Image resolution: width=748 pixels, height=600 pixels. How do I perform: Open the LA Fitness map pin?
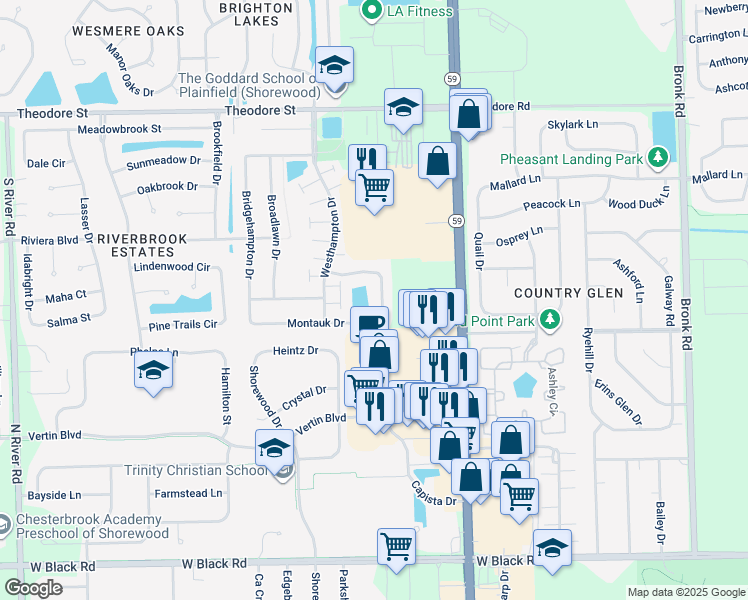[372, 12]
